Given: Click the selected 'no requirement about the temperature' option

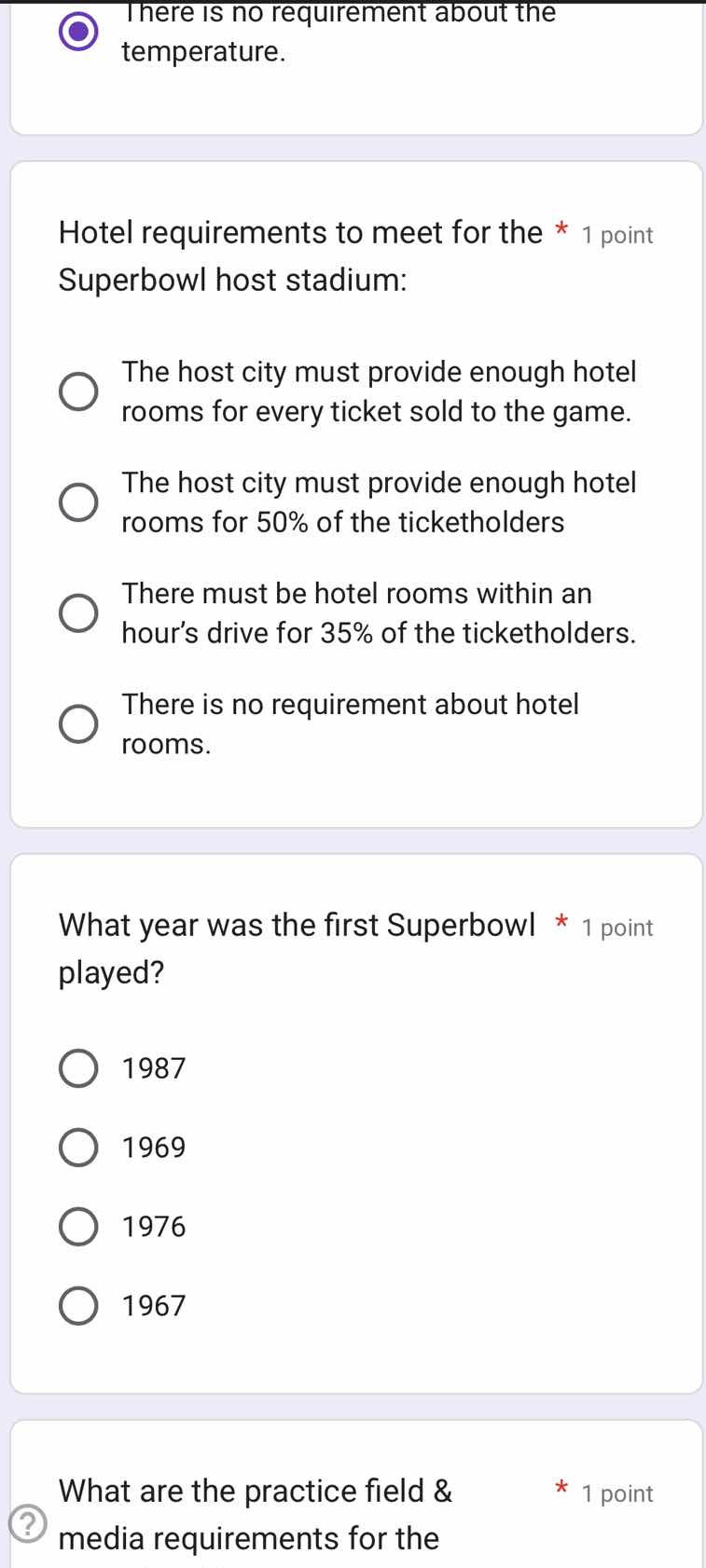Looking at the screenshot, I should click(x=78, y=31).
